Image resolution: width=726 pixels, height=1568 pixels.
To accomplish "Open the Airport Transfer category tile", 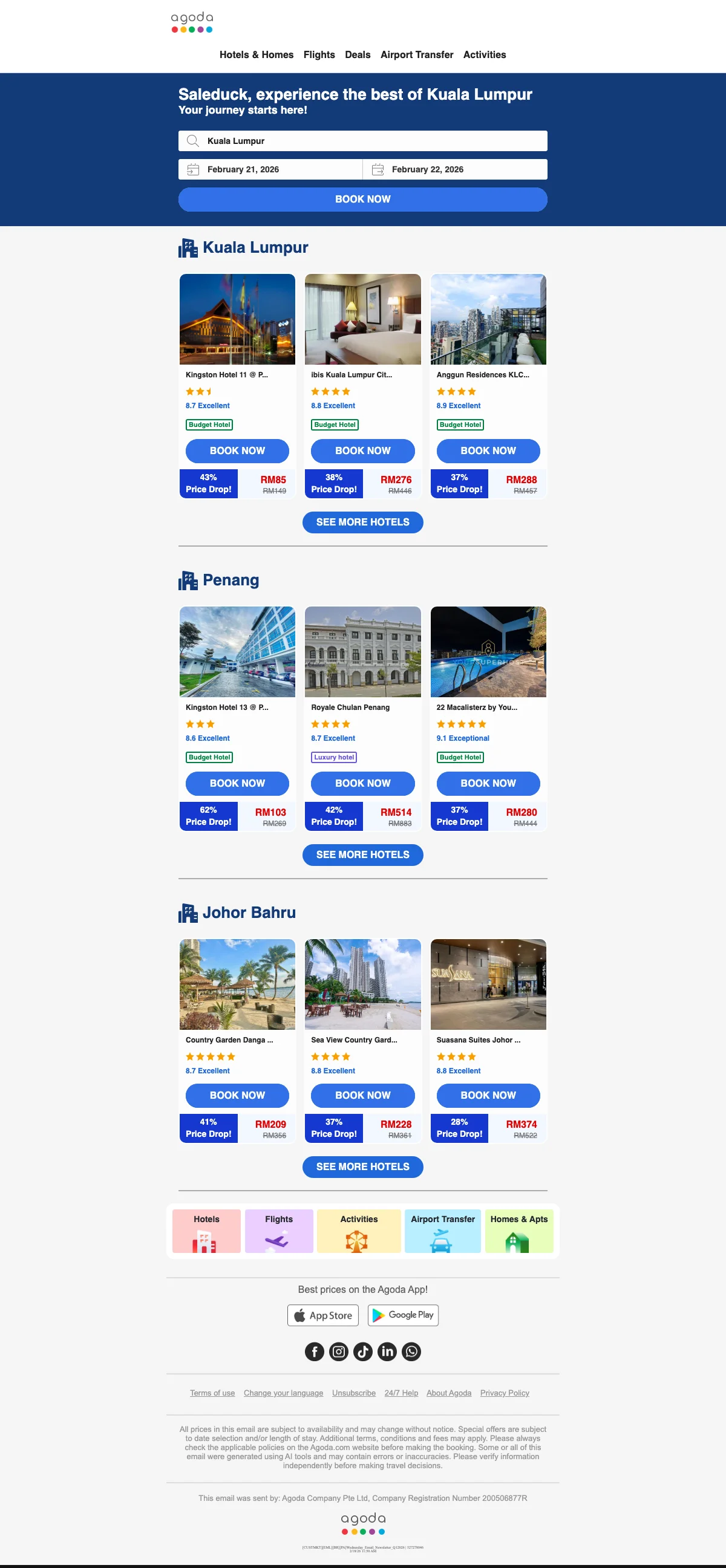I will click(442, 1231).
